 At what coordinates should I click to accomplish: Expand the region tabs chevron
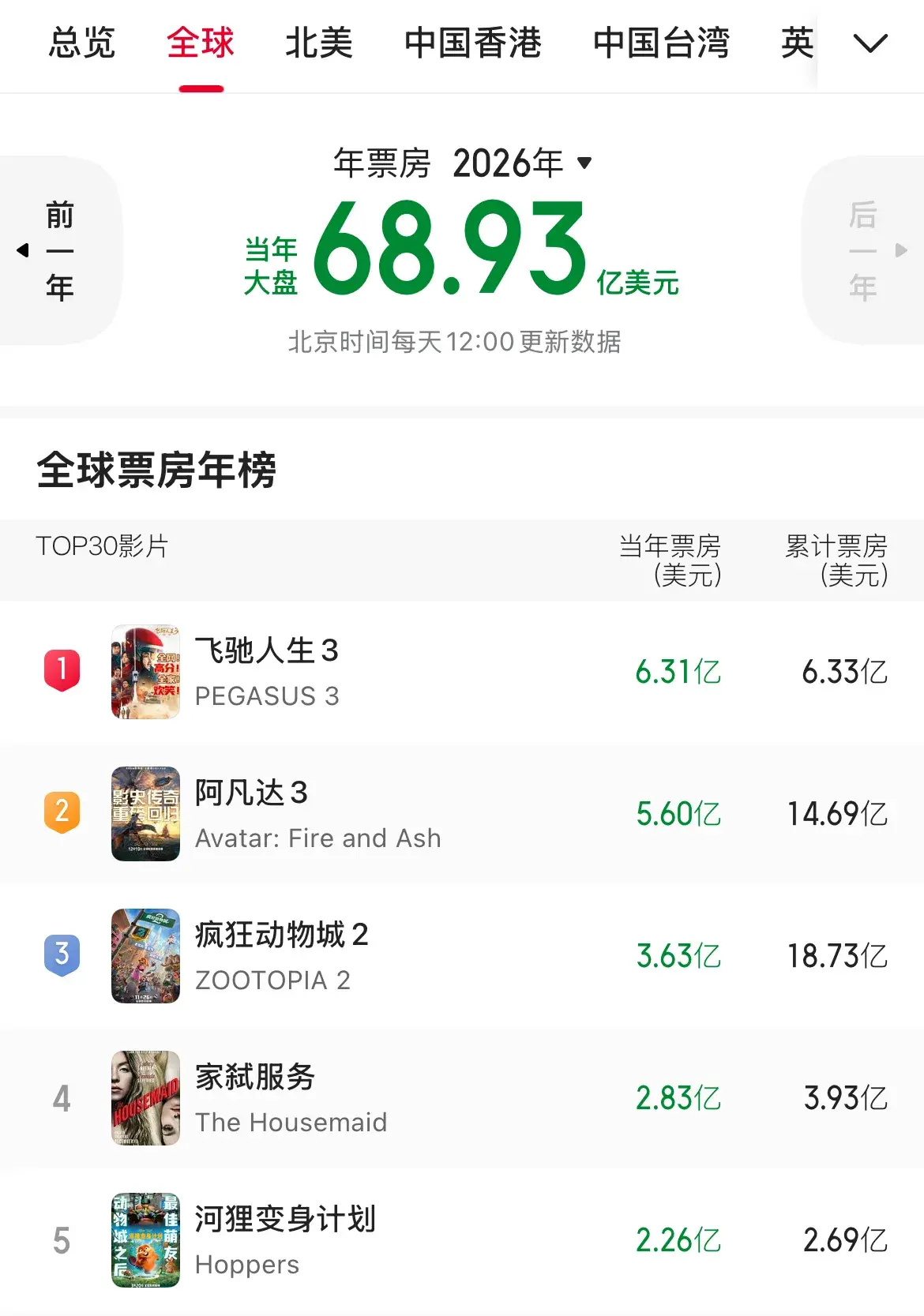coord(870,43)
